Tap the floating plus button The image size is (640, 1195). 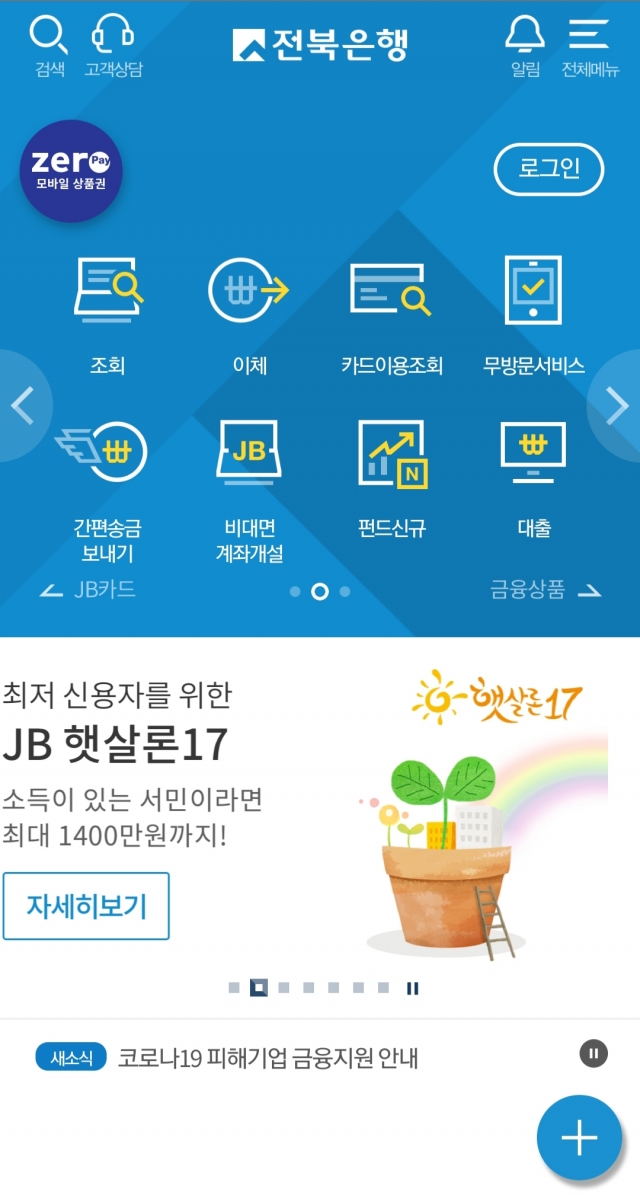579,1137
